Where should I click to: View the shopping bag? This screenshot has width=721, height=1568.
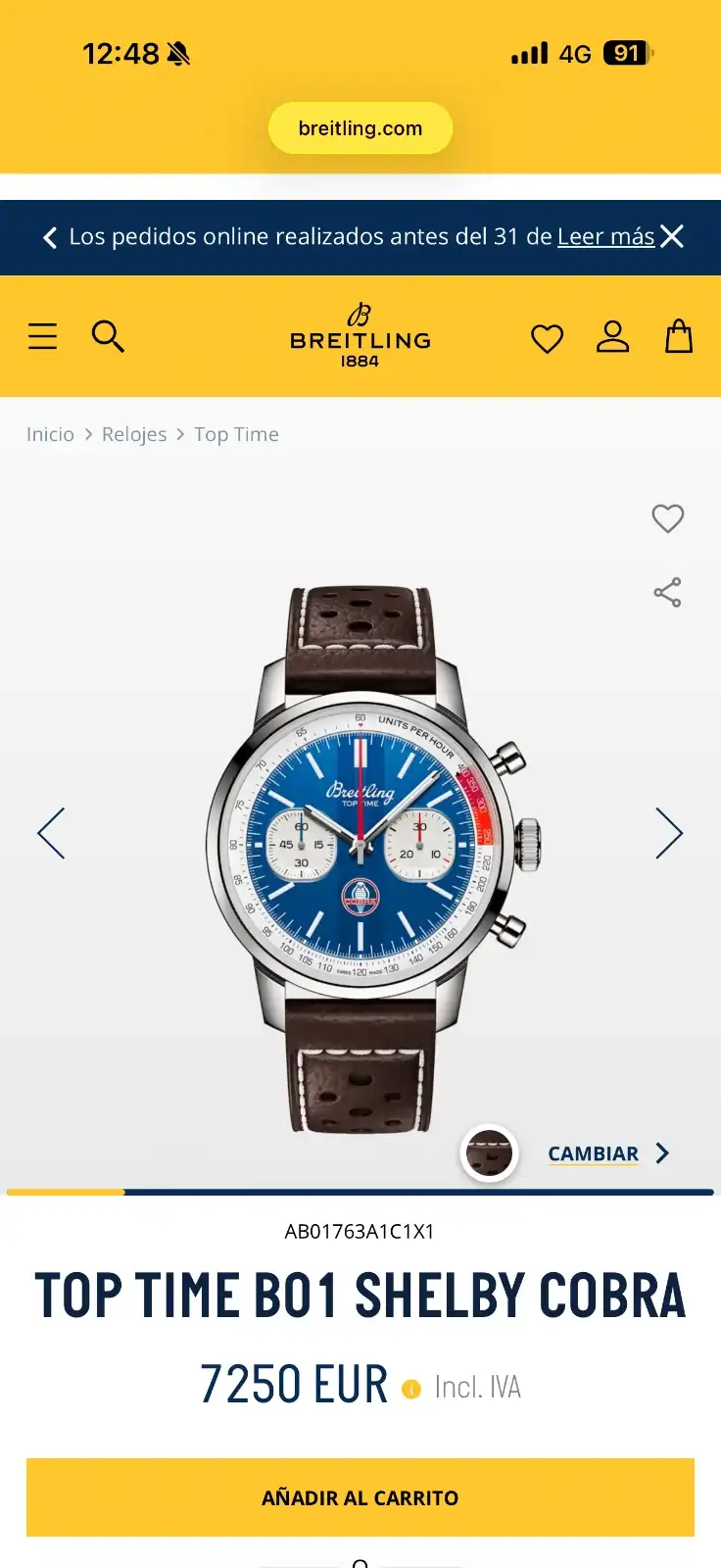pyautogui.click(x=679, y=337)
